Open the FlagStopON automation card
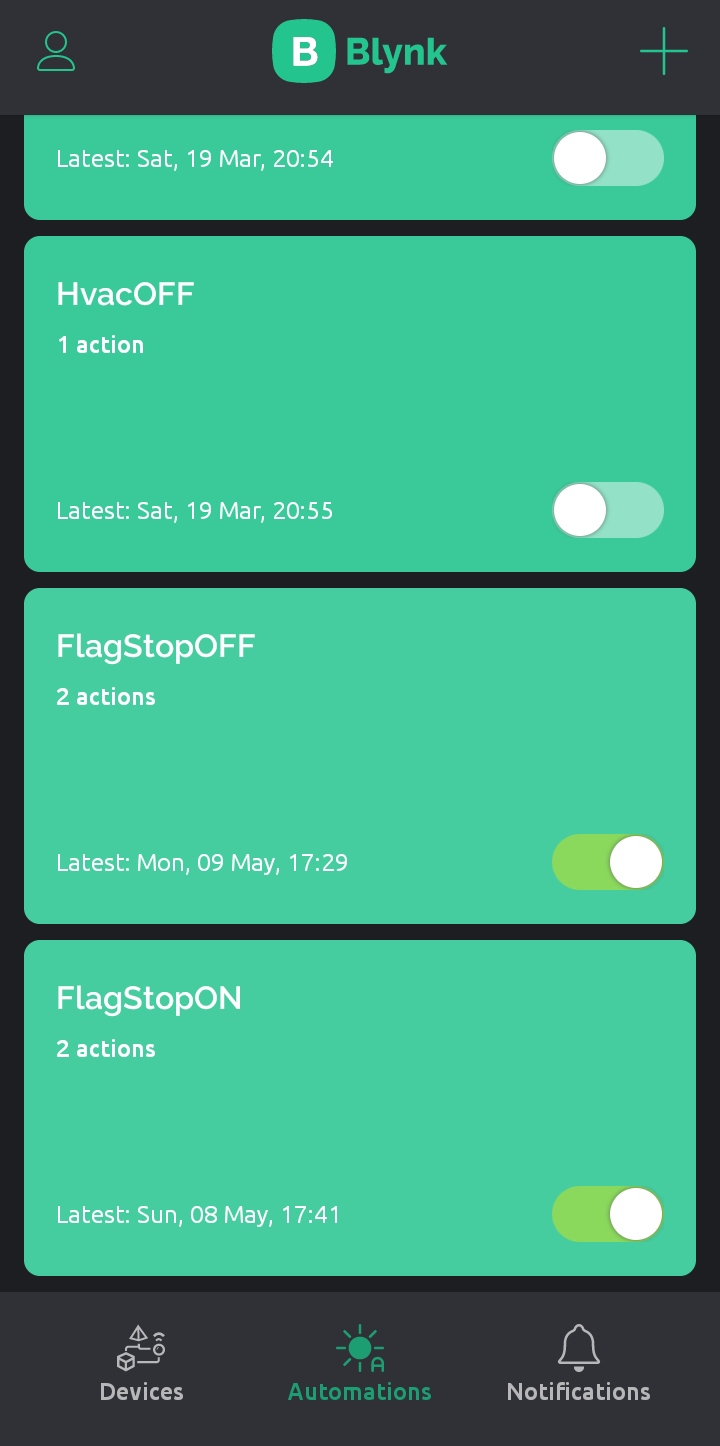The width and height of the screenshot is (720, 1446). coord(360,1108)
